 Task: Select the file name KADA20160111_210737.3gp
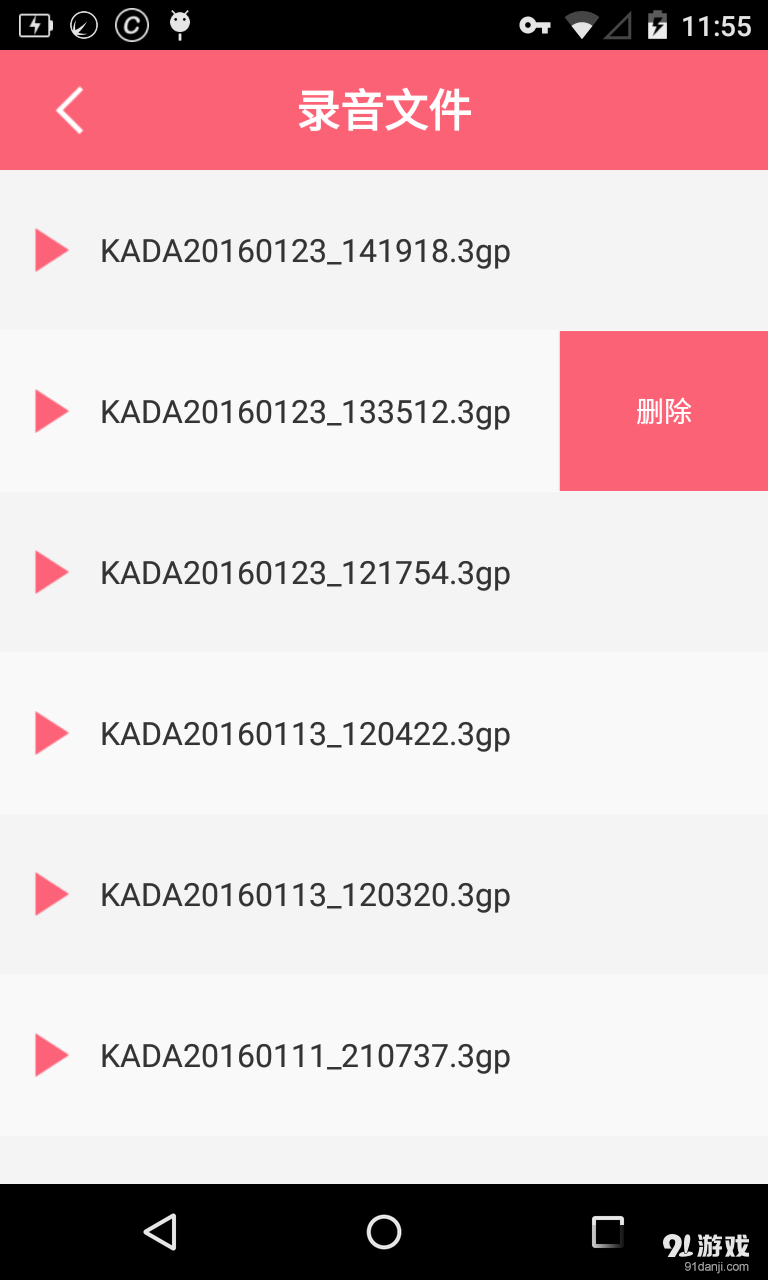pyautogui.click(x=304, y=1055)
